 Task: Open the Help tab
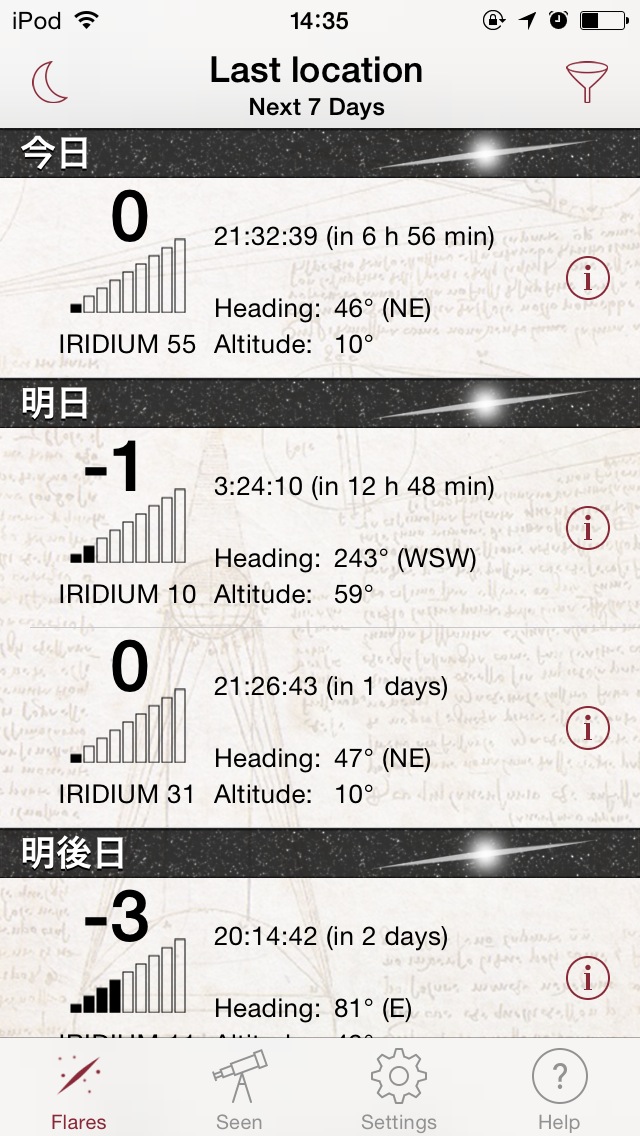pyautogui.click(x=559, y=1090)
